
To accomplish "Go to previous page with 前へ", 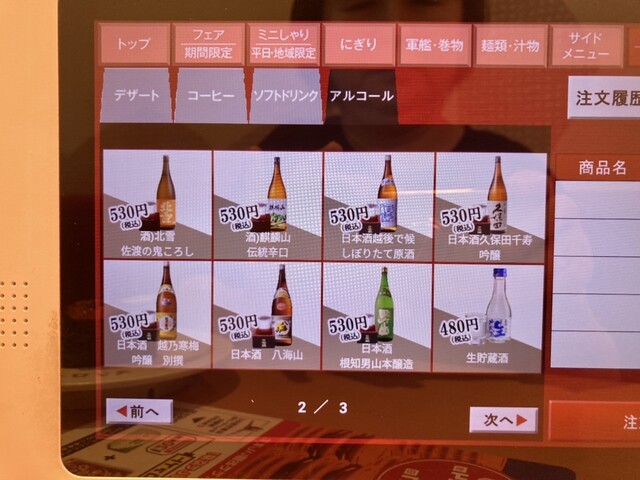I will pyautogui.click(x=139, y=411).
